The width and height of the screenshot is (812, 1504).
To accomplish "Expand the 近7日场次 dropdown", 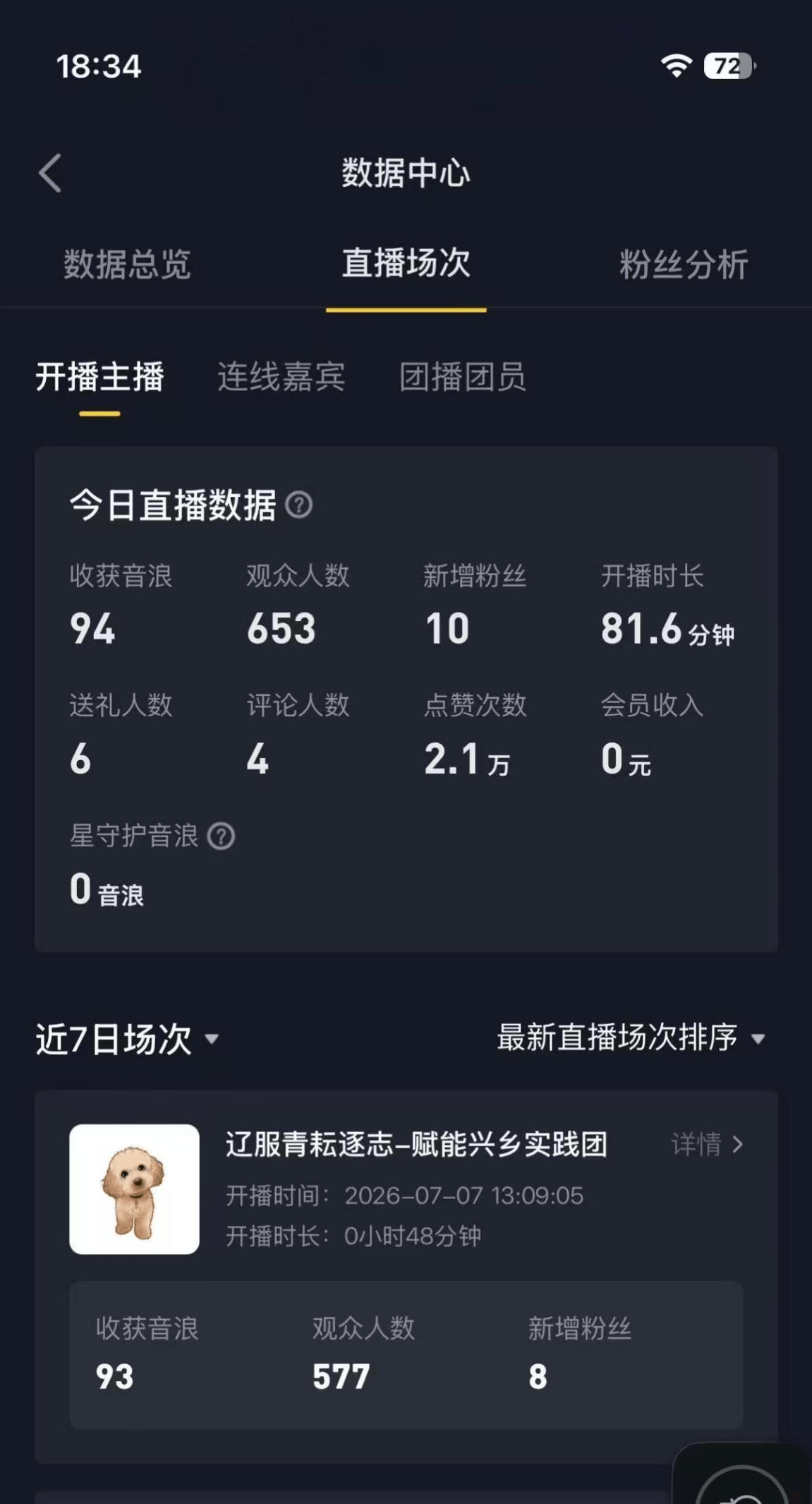I will pyautogui.click(x=128, y=1039).
